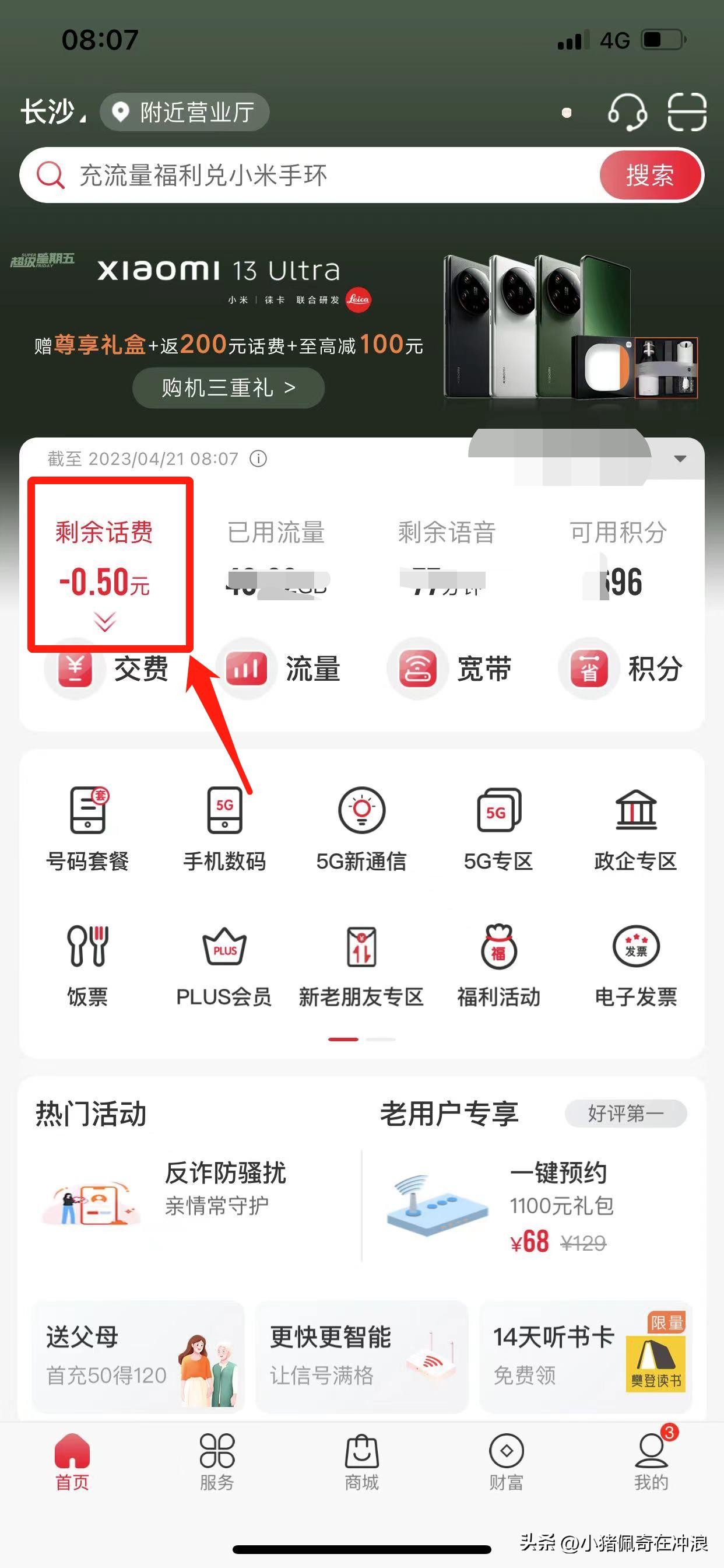The width and height of the screenshot is (724, 1568).
Task: Switch to the 我的 tab
Action: click(651, 1462)
